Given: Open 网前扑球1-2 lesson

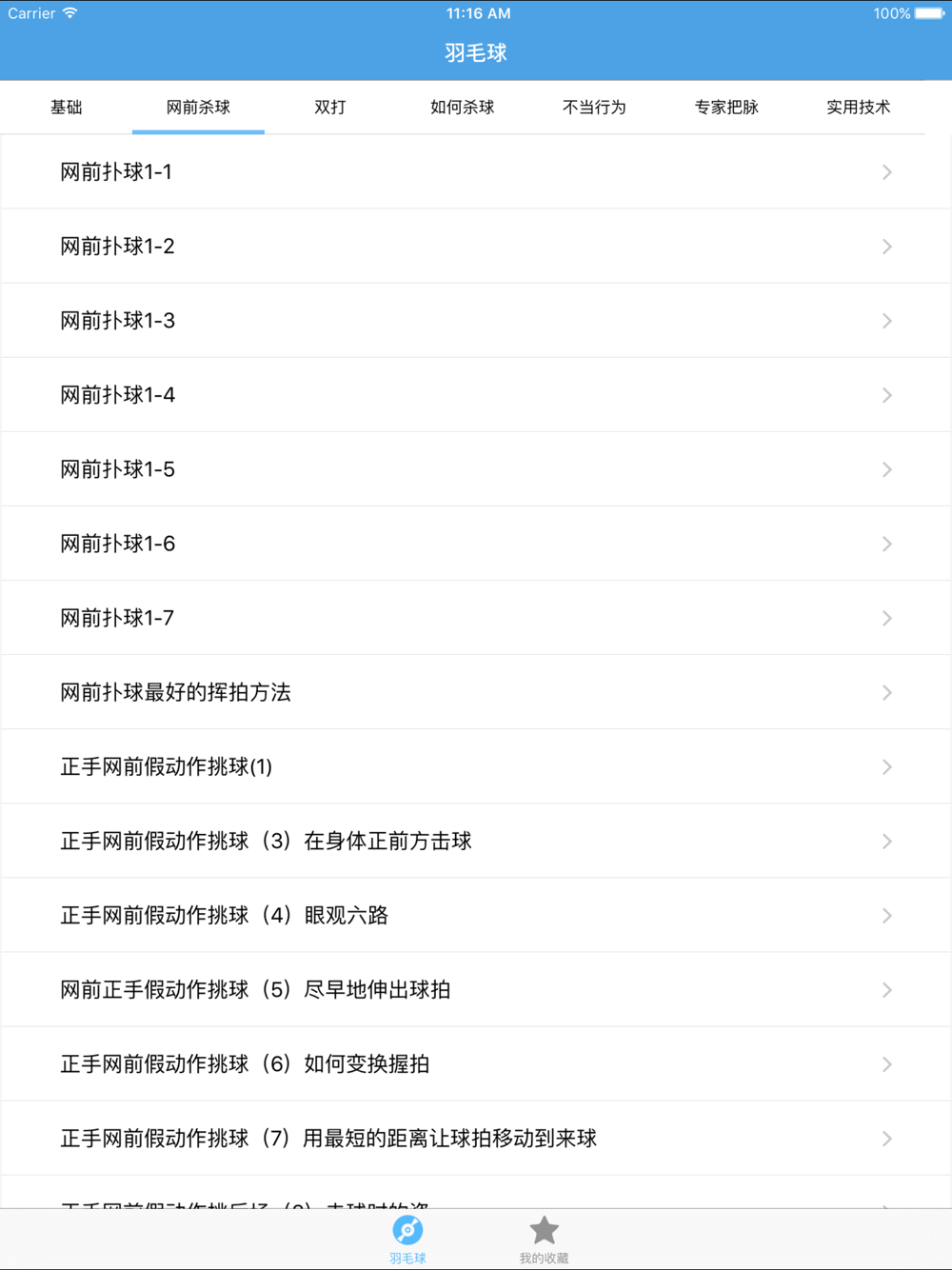Looking at the screenshot, I should [476, 247].
